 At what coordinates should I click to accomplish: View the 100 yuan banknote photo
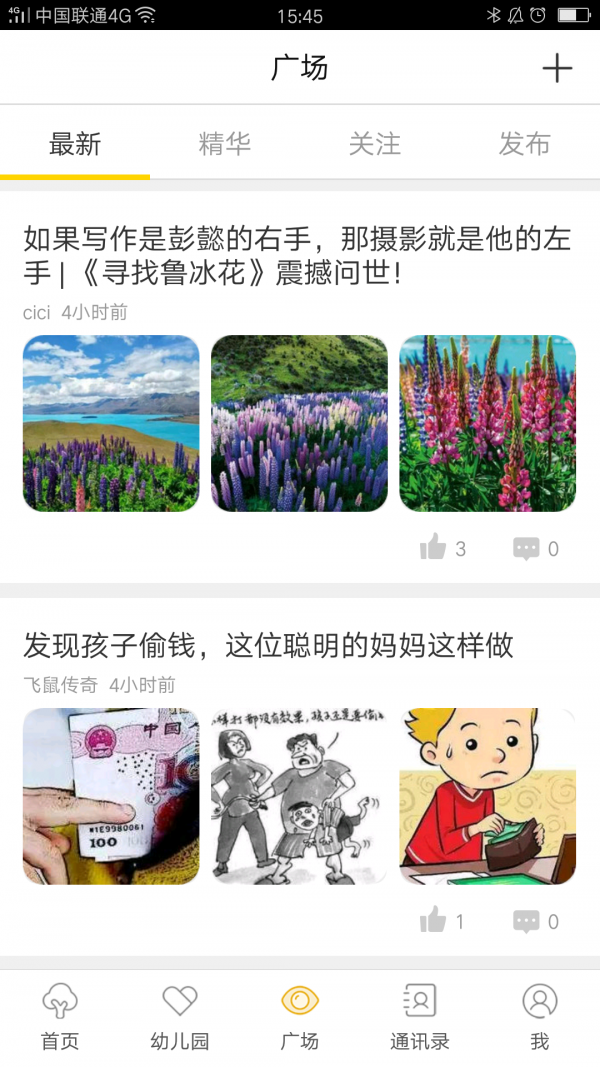[x=111, y=796]
